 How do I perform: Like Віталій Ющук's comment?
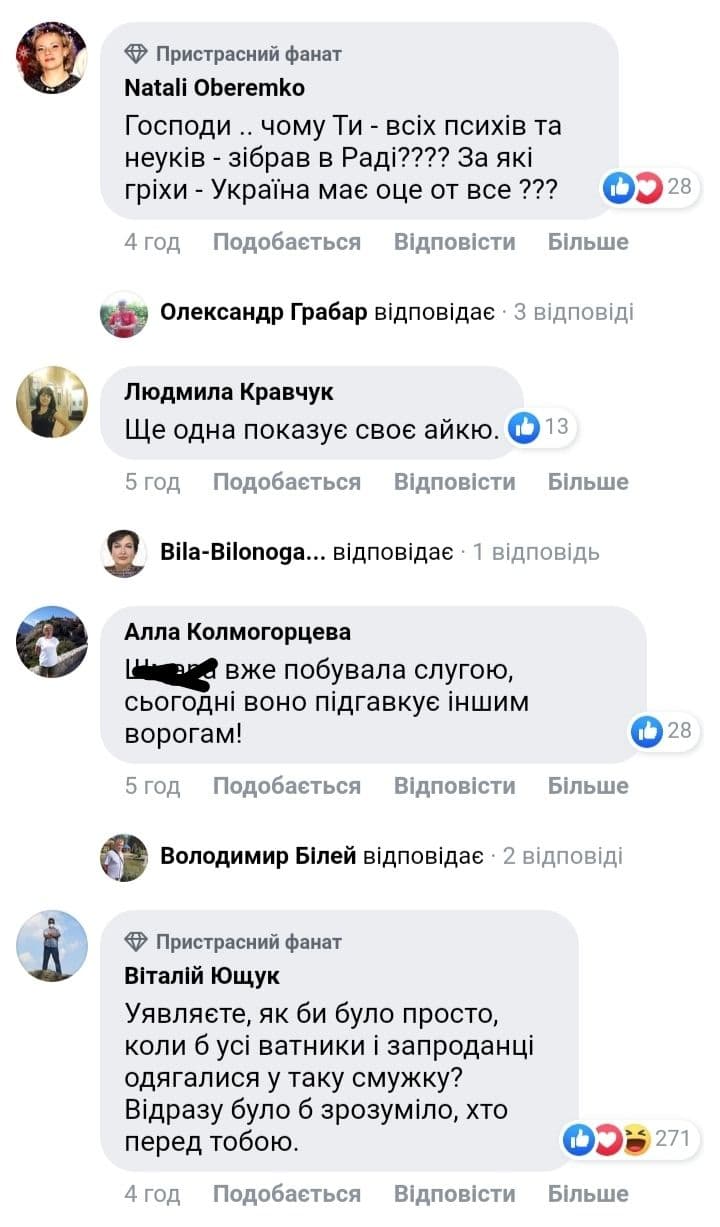point(286,1194)
